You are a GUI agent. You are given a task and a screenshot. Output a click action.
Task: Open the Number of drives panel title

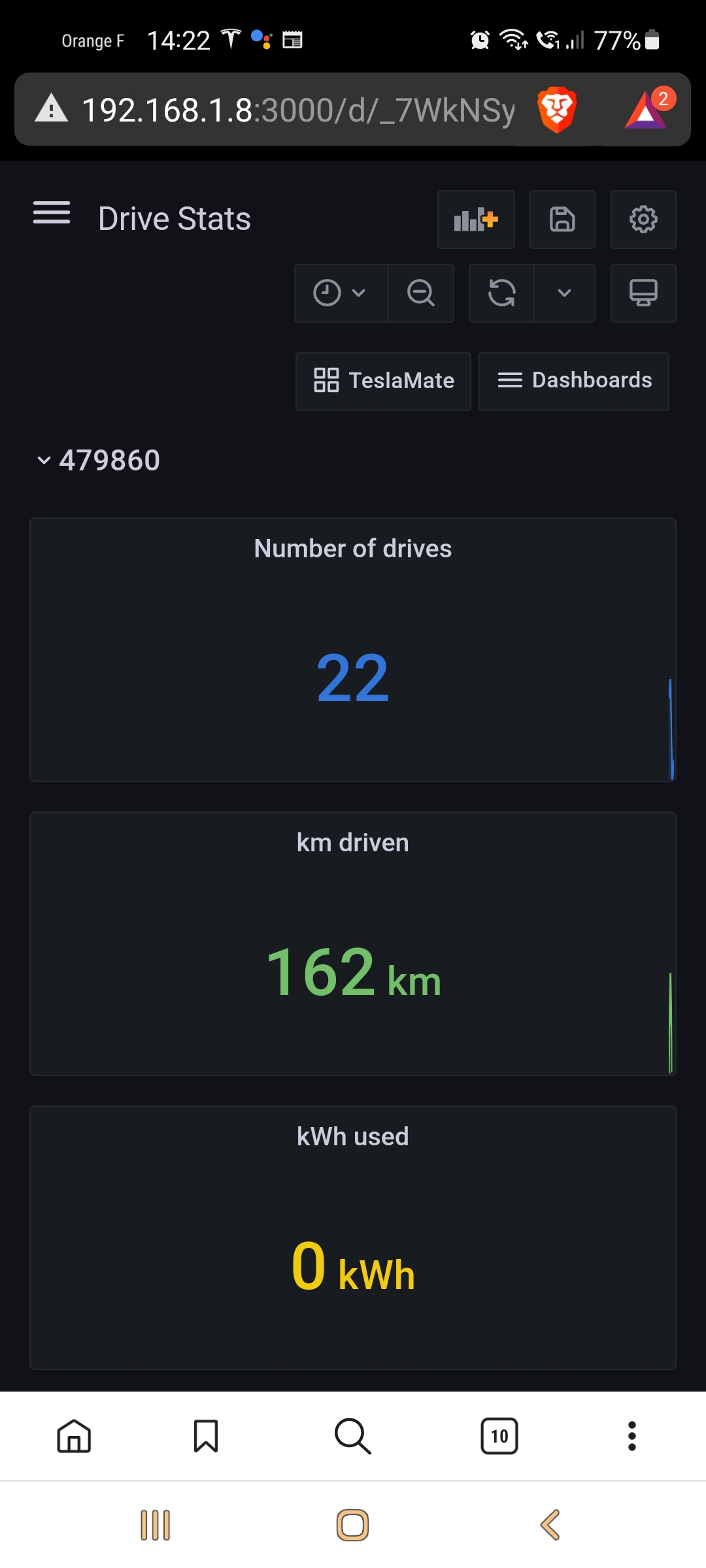(353, 549)
